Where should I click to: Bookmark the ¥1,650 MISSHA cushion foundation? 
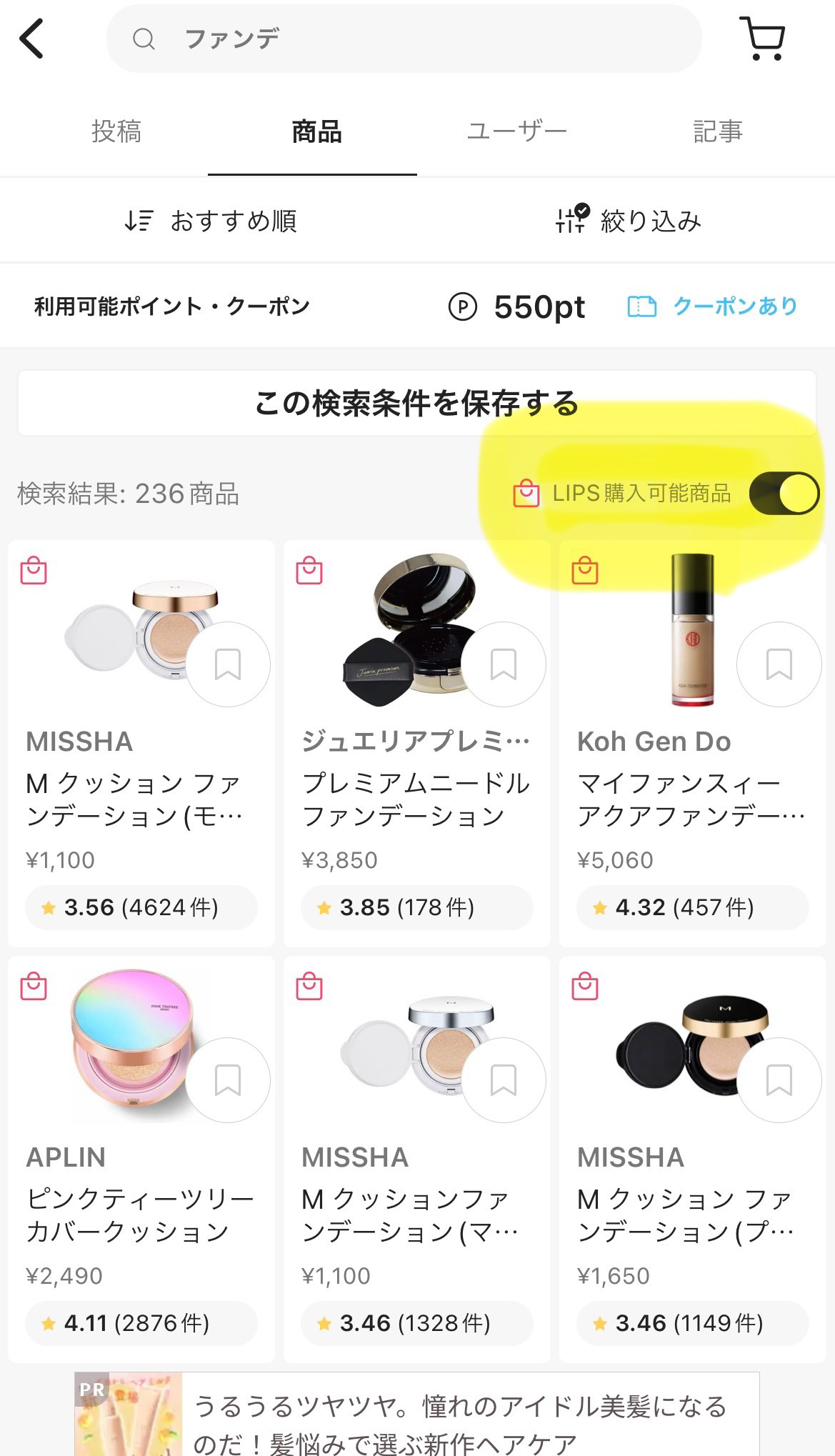pyautogui.click(x=779, y=1080)
